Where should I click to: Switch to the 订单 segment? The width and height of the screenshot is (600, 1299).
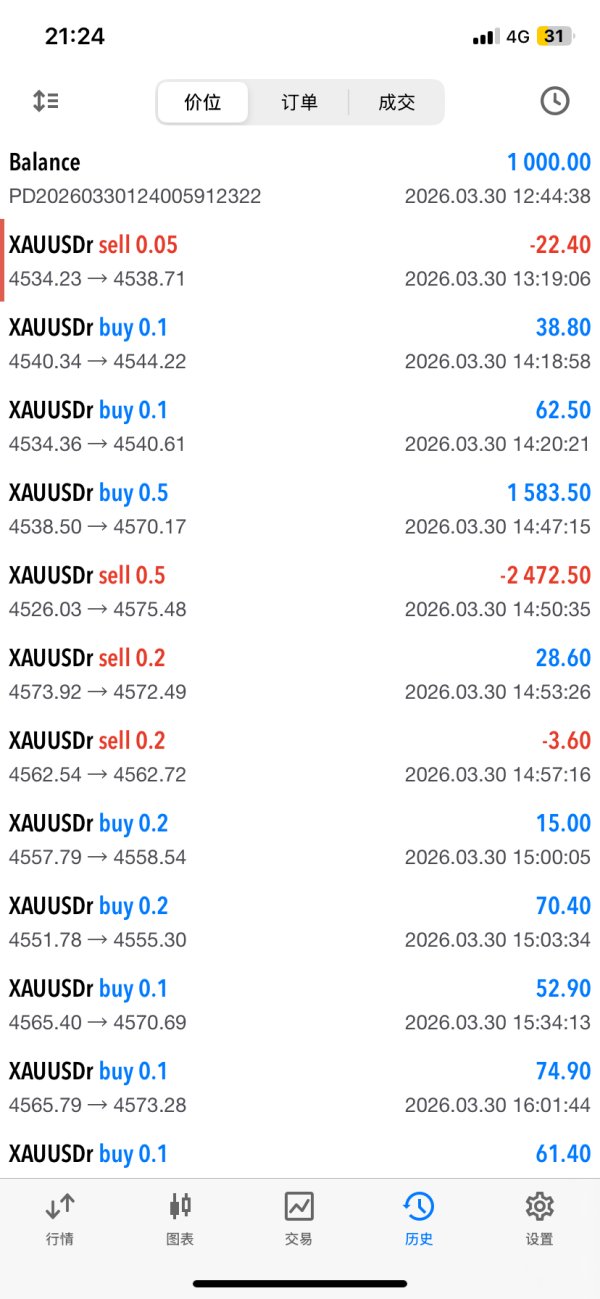coord(299,102)
